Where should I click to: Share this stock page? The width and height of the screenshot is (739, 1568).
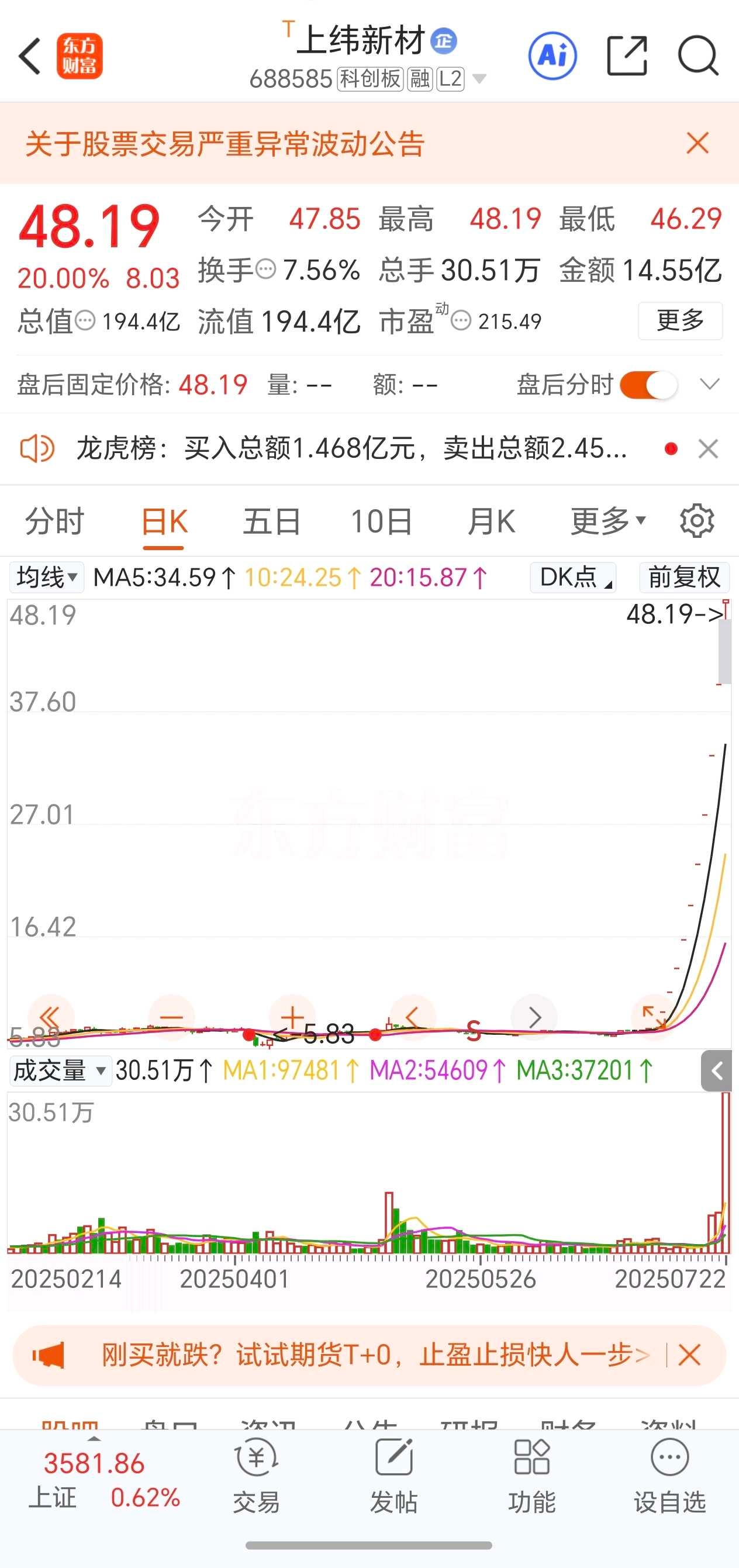pyautogui.click(x=627, y=56)
